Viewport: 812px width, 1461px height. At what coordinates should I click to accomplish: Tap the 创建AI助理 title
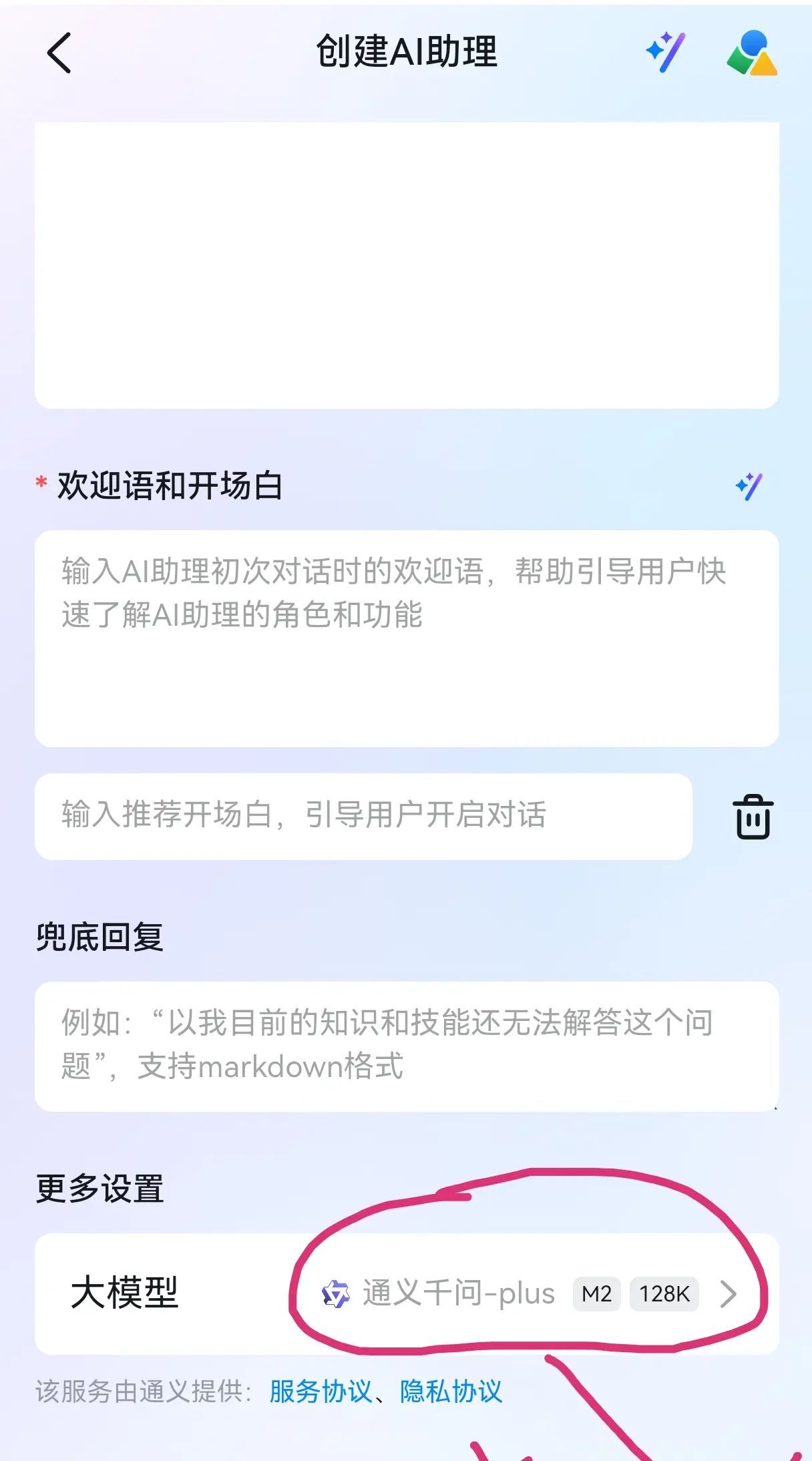point(406,52)
